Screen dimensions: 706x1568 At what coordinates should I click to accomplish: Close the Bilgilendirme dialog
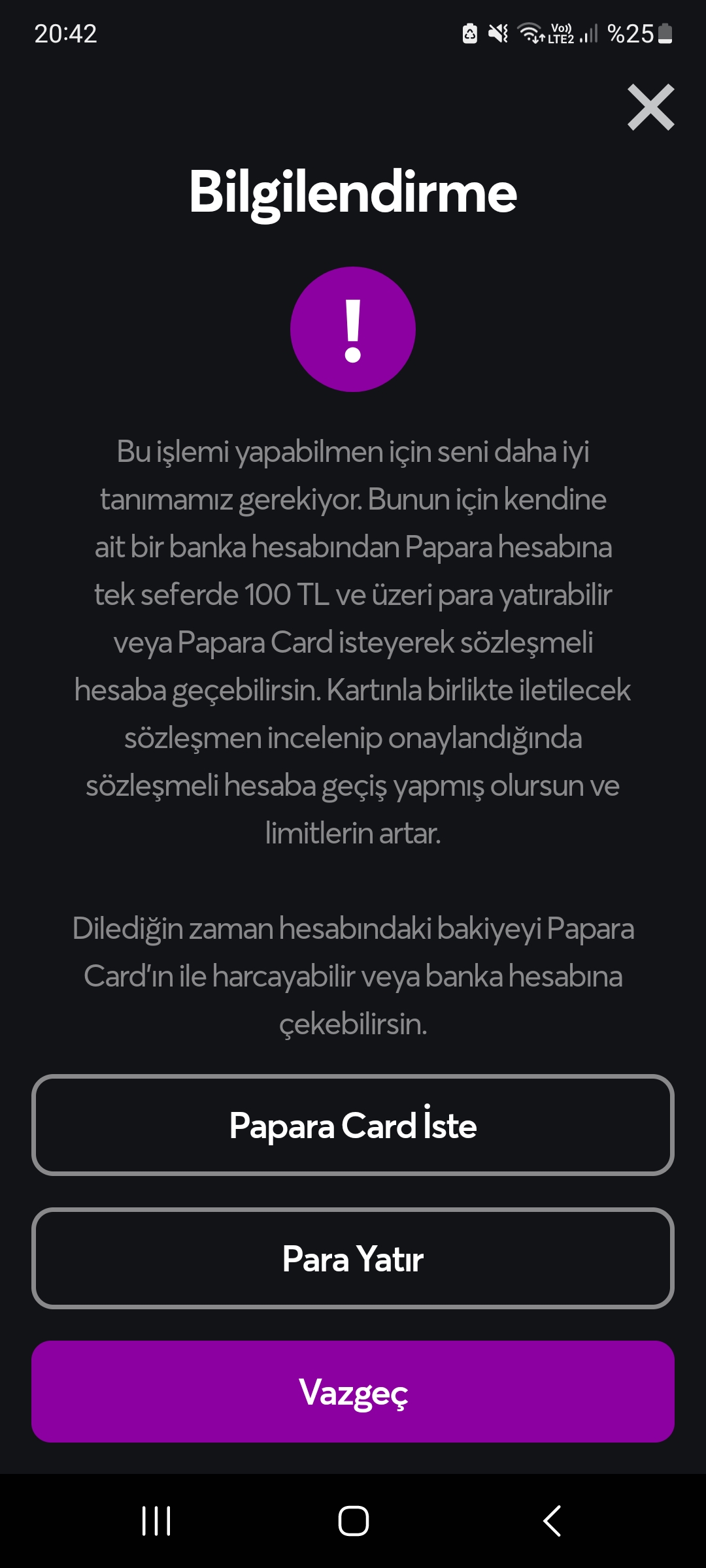(x=650, y=108)
